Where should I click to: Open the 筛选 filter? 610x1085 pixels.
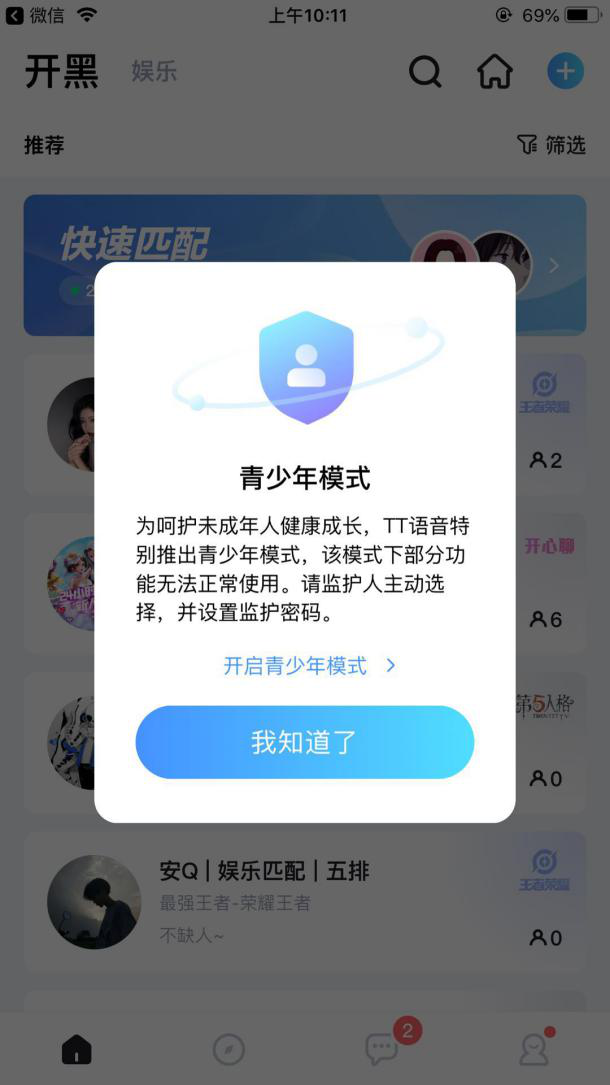click(x=551, y=145)
